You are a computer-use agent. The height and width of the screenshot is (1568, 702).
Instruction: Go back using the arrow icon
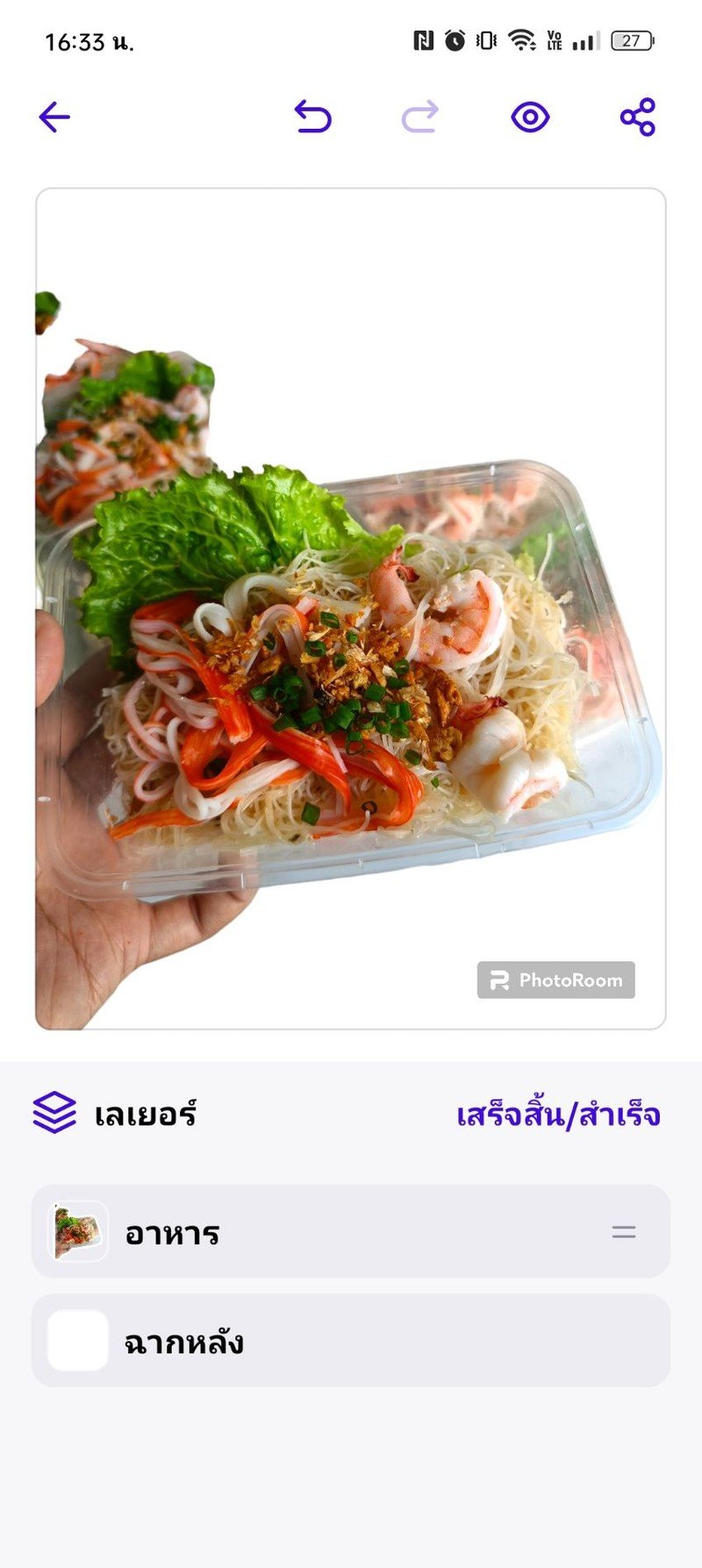[54, 117]
